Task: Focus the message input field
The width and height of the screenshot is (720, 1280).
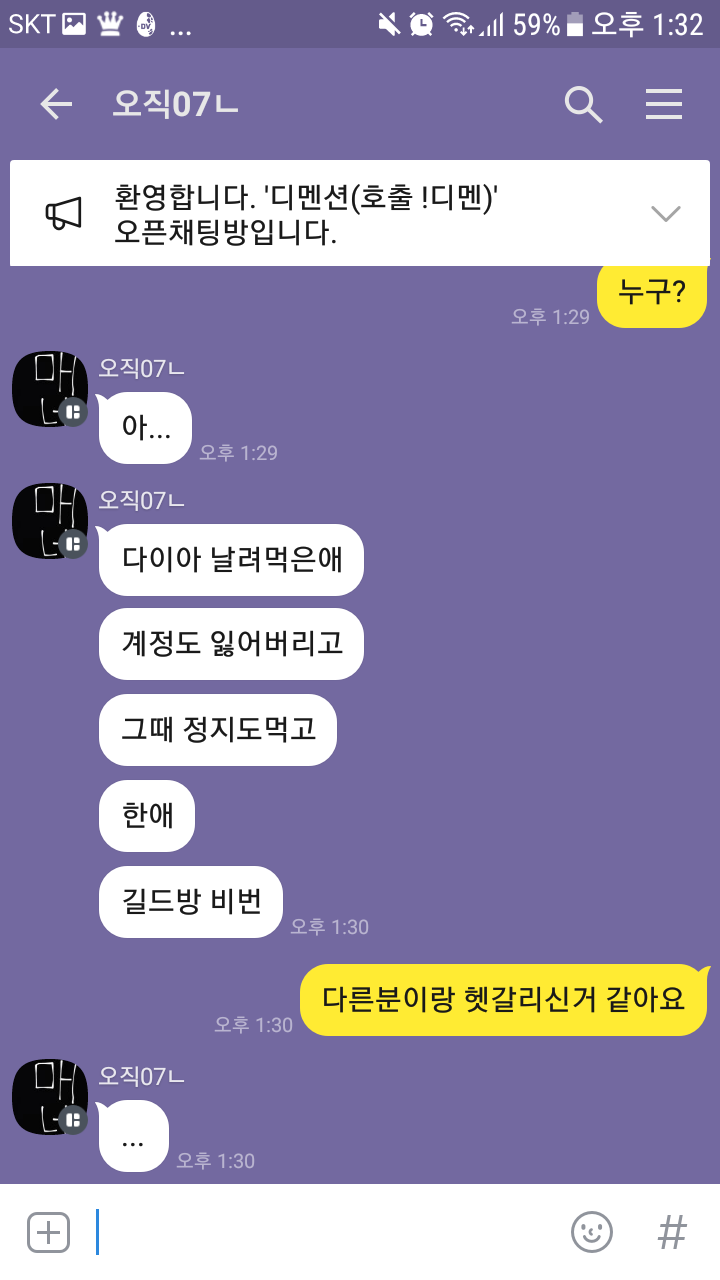Action: click(320, 1232)
